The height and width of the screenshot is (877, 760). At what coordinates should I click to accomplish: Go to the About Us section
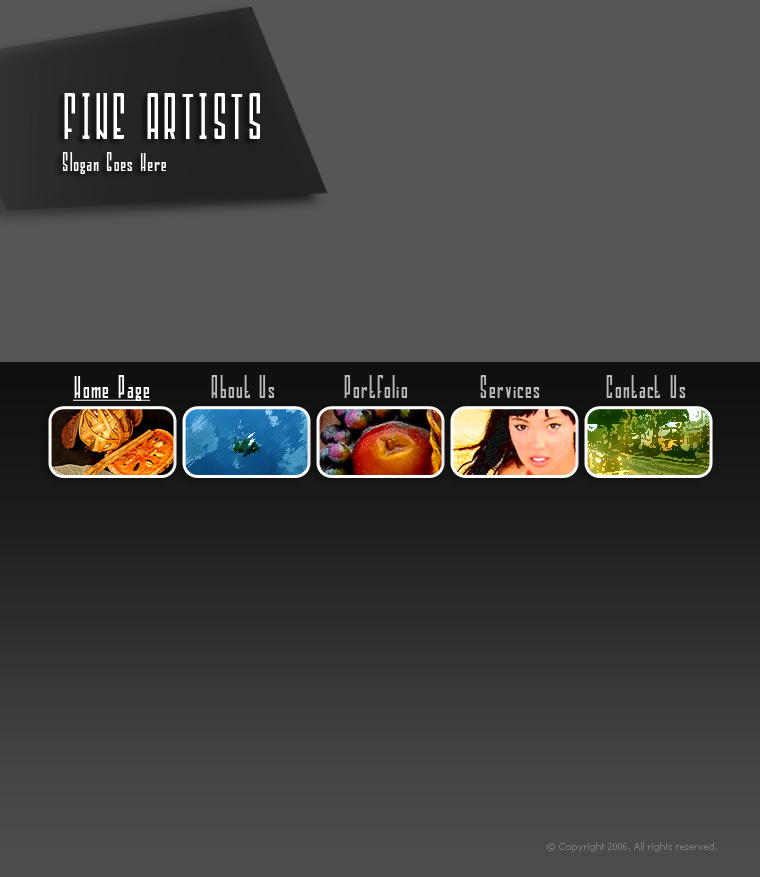click(x=243, y=388)
